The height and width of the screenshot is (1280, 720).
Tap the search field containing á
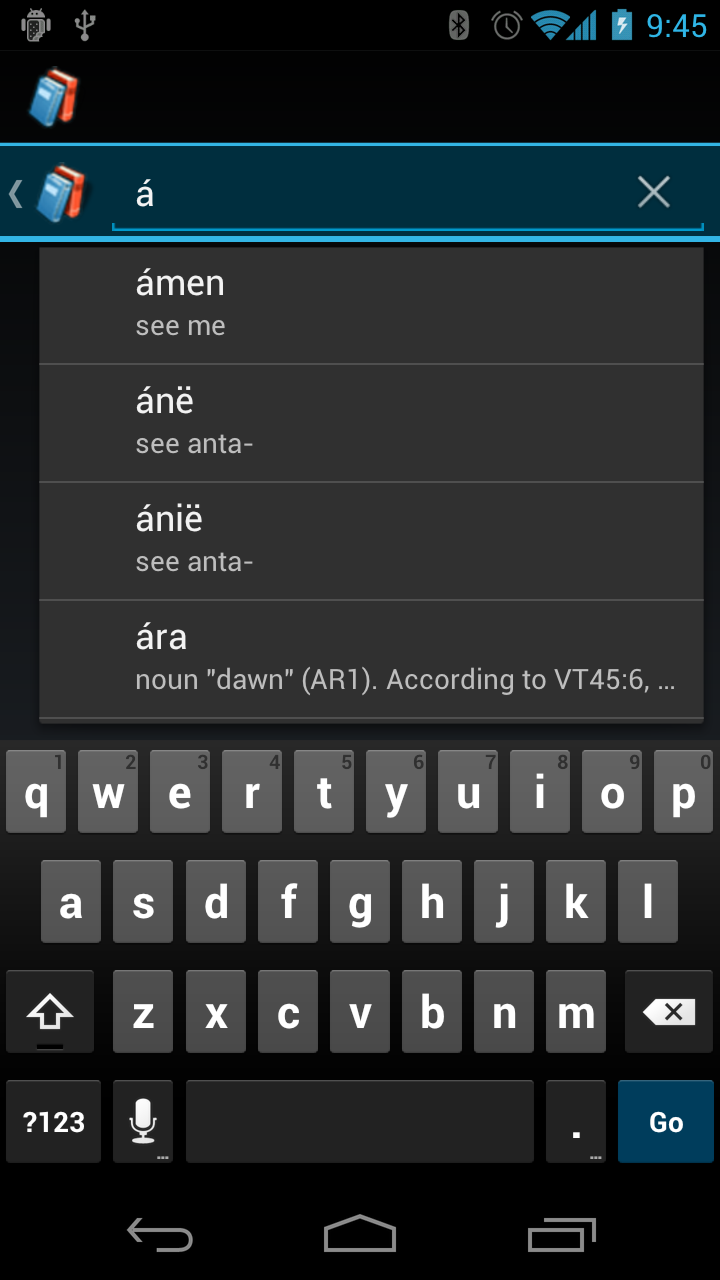pyautogui.click(x=369, y=193)
